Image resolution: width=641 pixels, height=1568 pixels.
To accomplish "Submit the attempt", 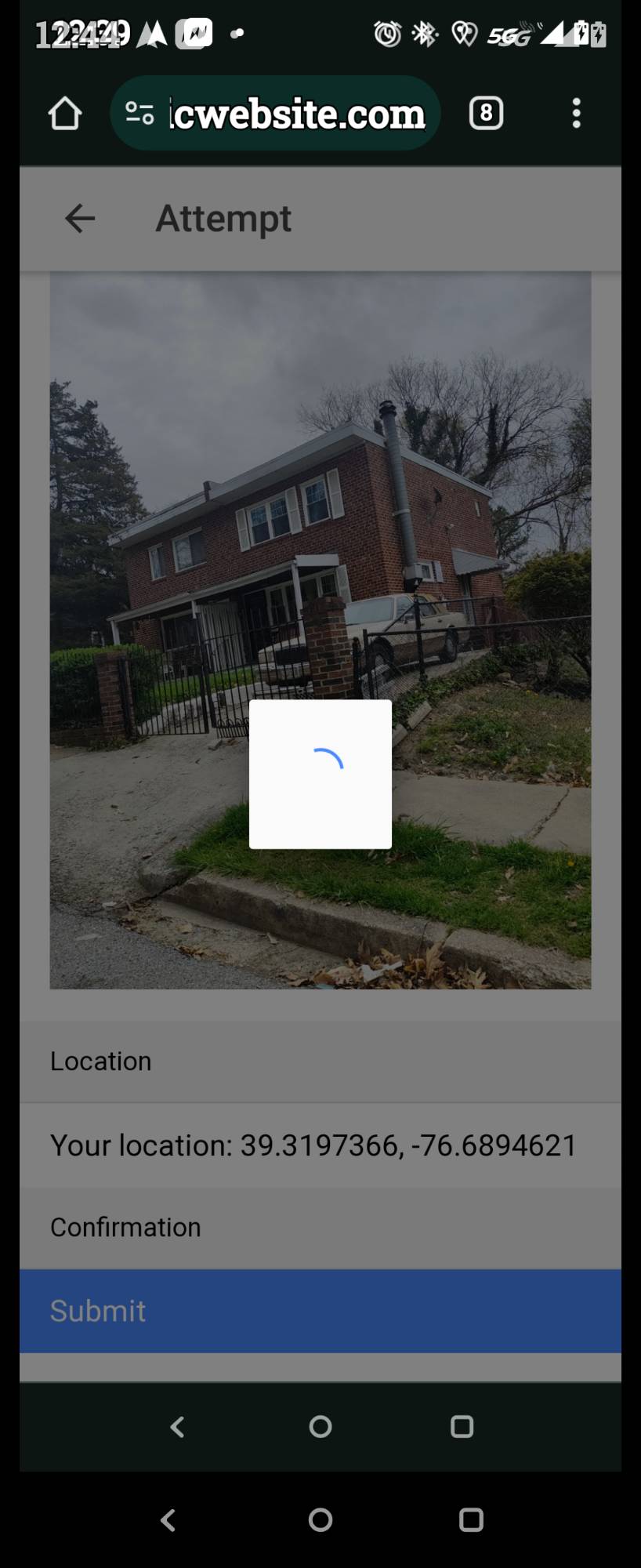I will tap(320, 1311).
